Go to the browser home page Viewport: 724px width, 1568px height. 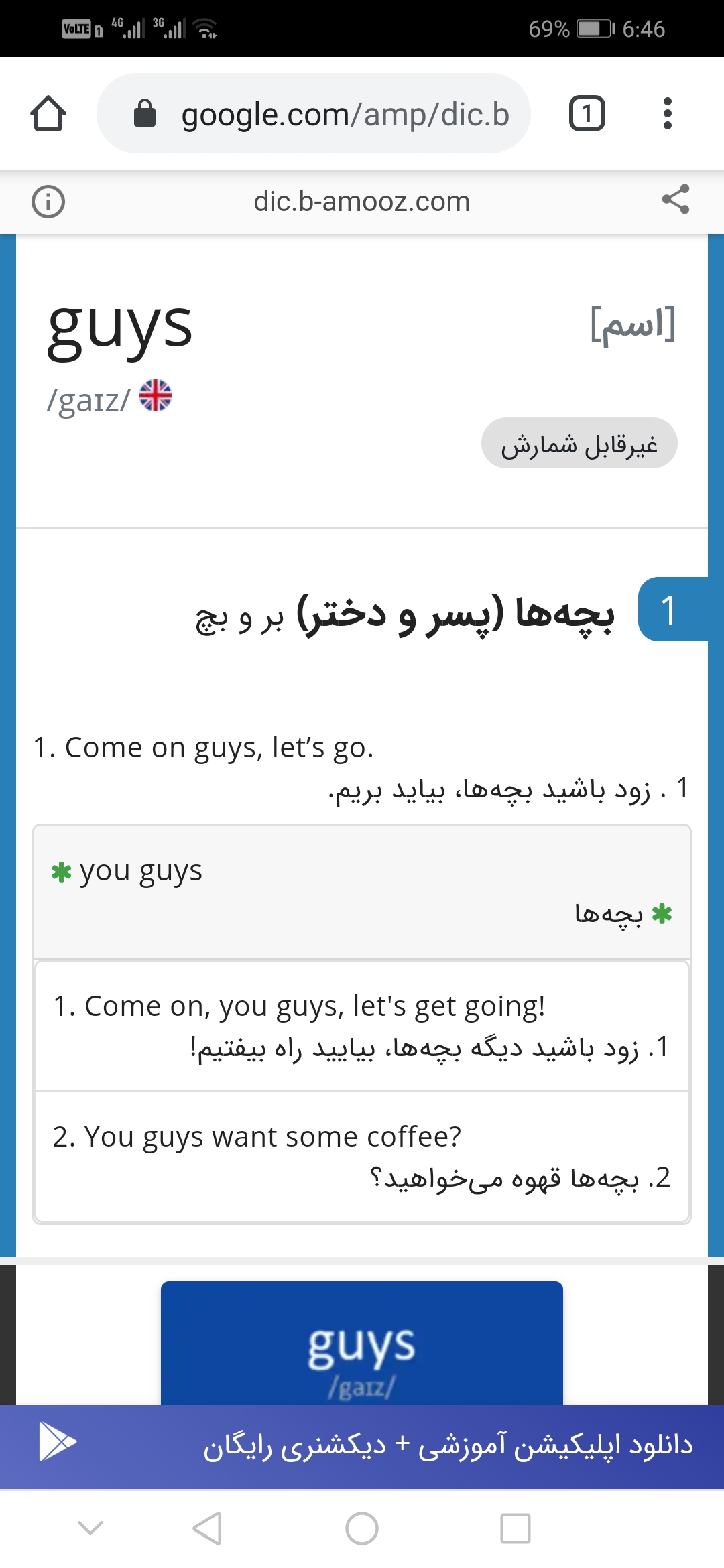tap(48, 113)
